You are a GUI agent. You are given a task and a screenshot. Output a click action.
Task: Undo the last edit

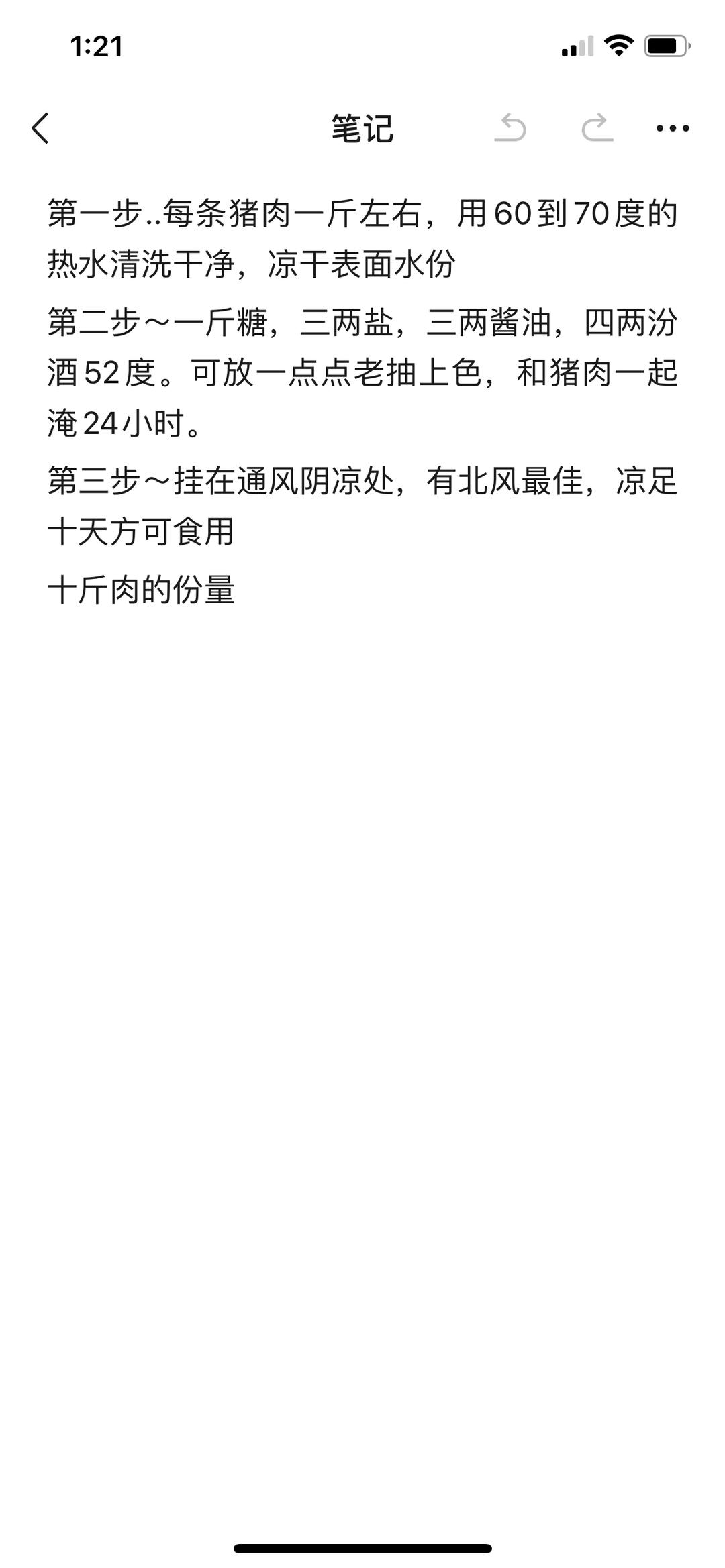pos(510,128)
